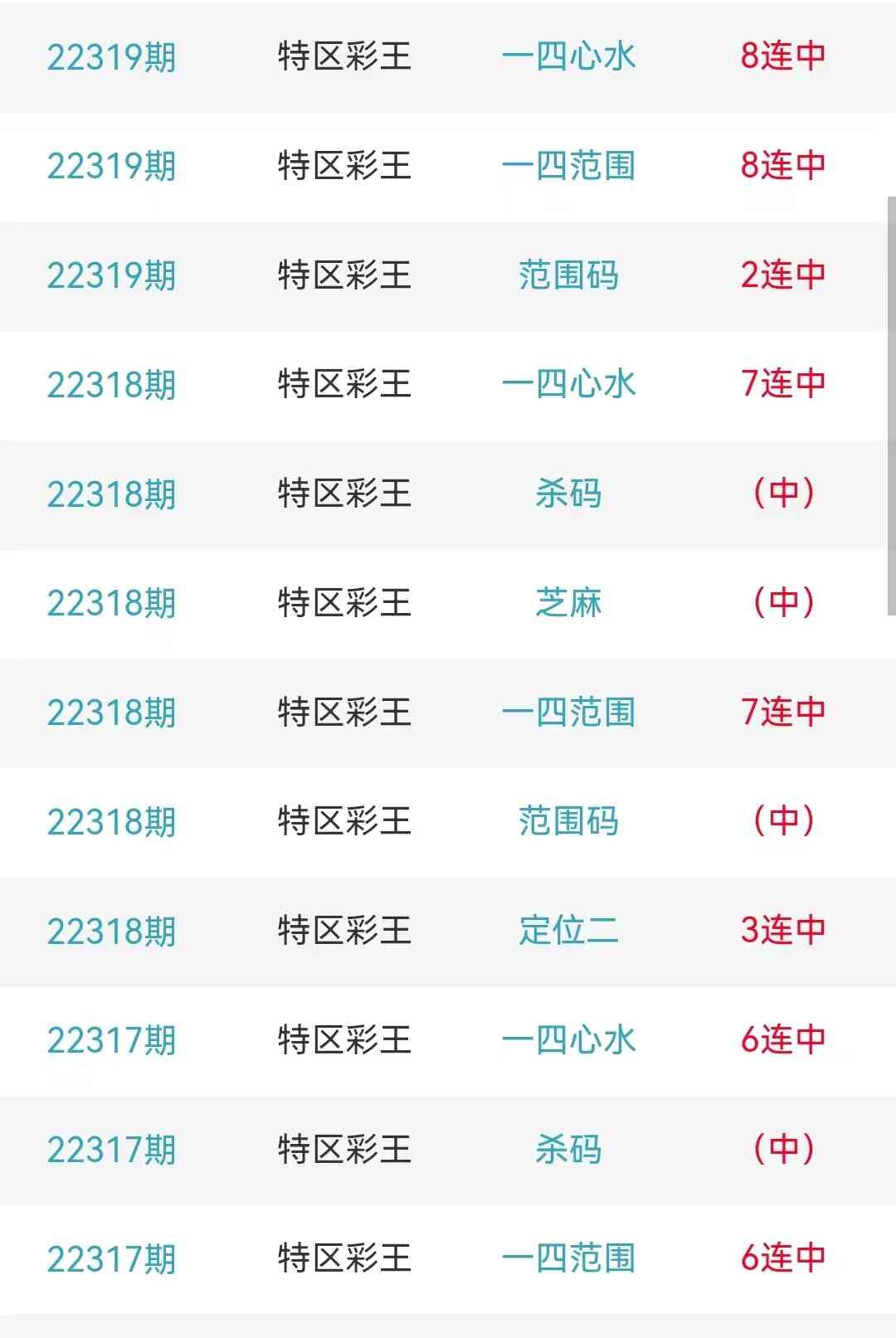View the 22319期 范围码 entry
The image size is (896, 1338).
568,275
